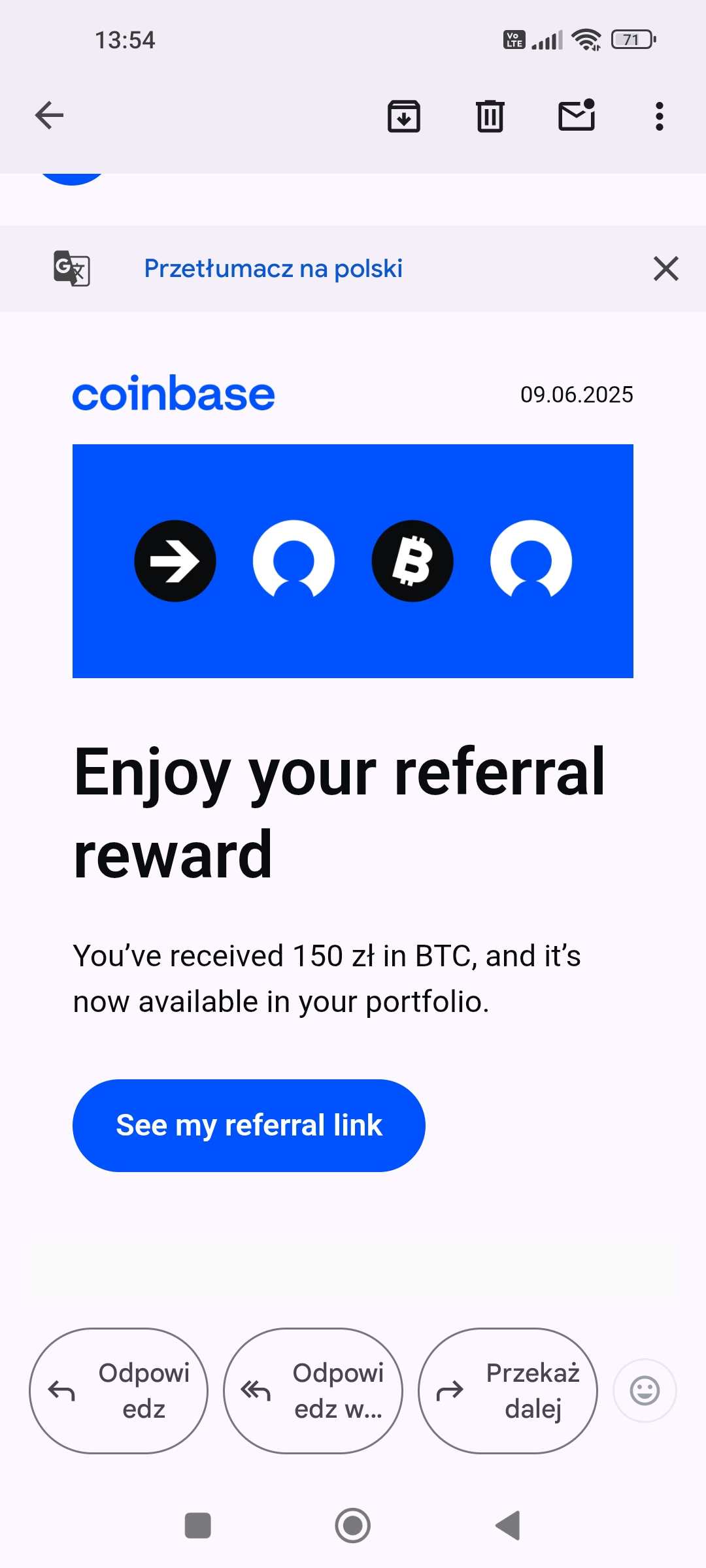
Task: Go to the system home screen
Action: pyautogui.click(x=353, y=1526)
